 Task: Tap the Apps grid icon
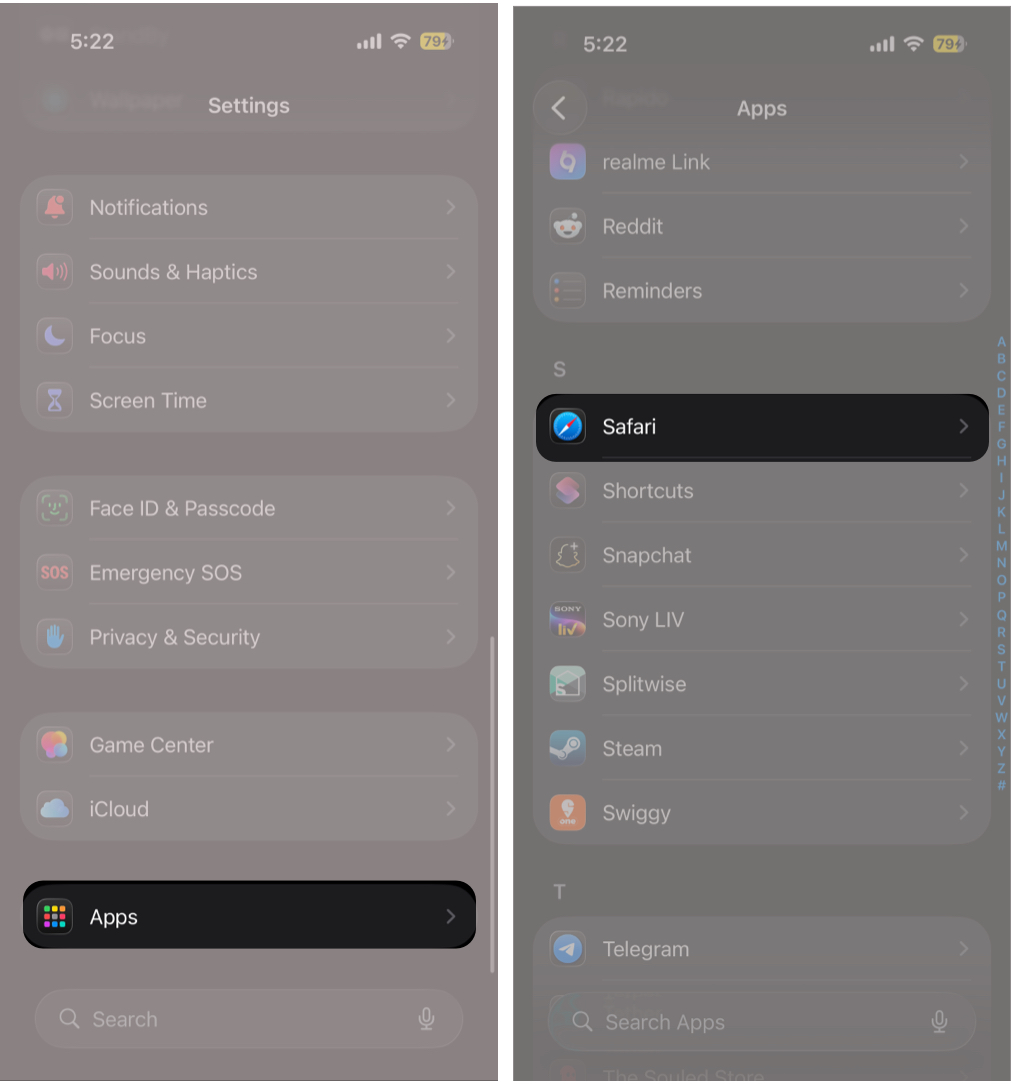[54, 916]
